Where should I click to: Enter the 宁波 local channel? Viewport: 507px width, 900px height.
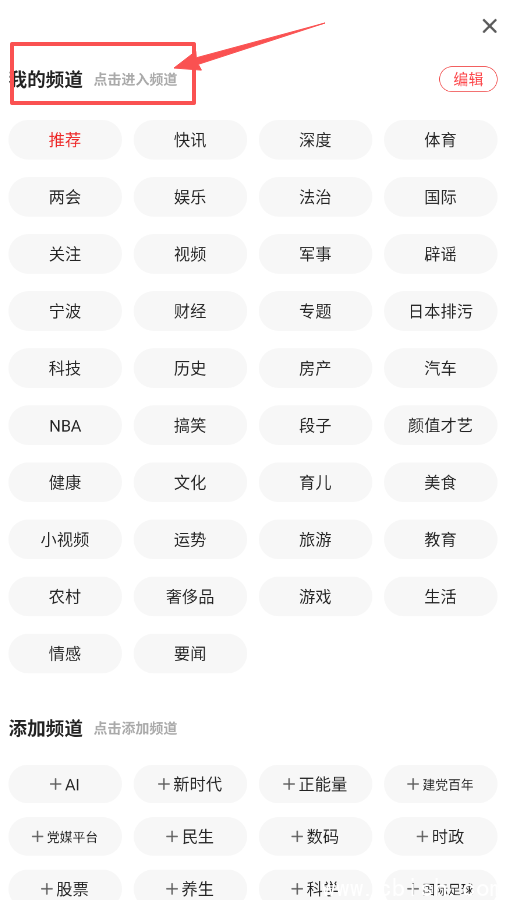(65, 311)
